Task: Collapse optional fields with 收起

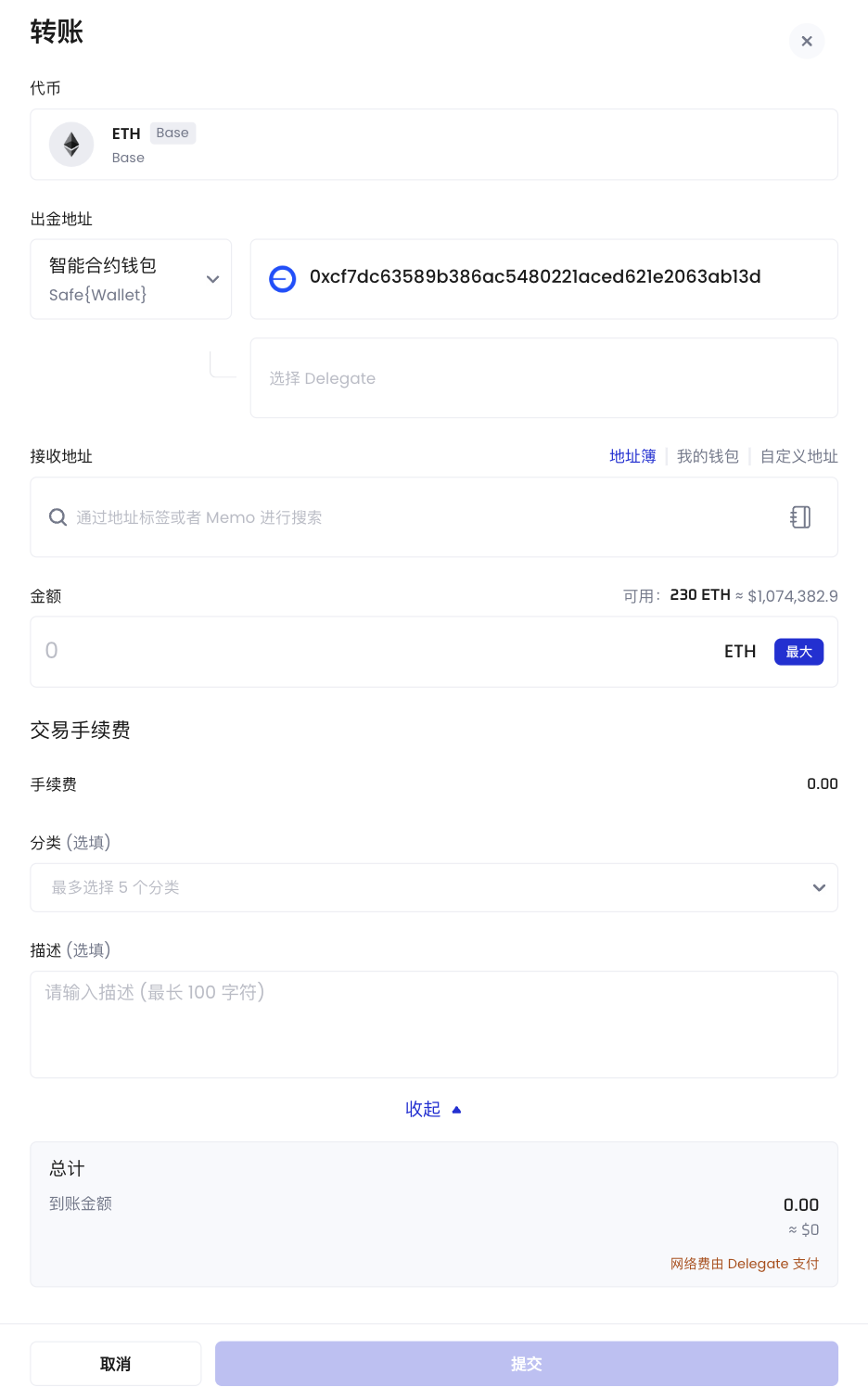Action: [433, 1109]
